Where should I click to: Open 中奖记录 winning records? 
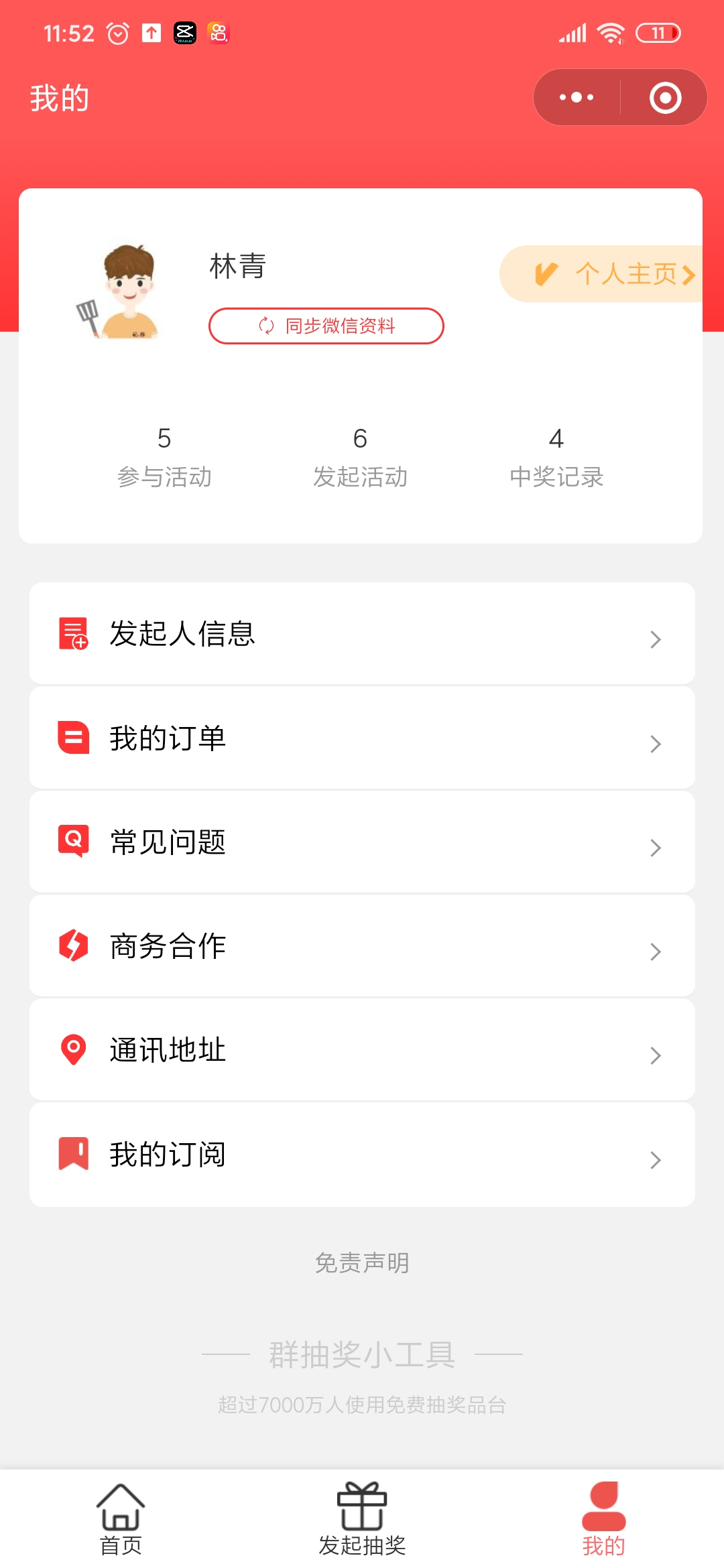(556, 457)
